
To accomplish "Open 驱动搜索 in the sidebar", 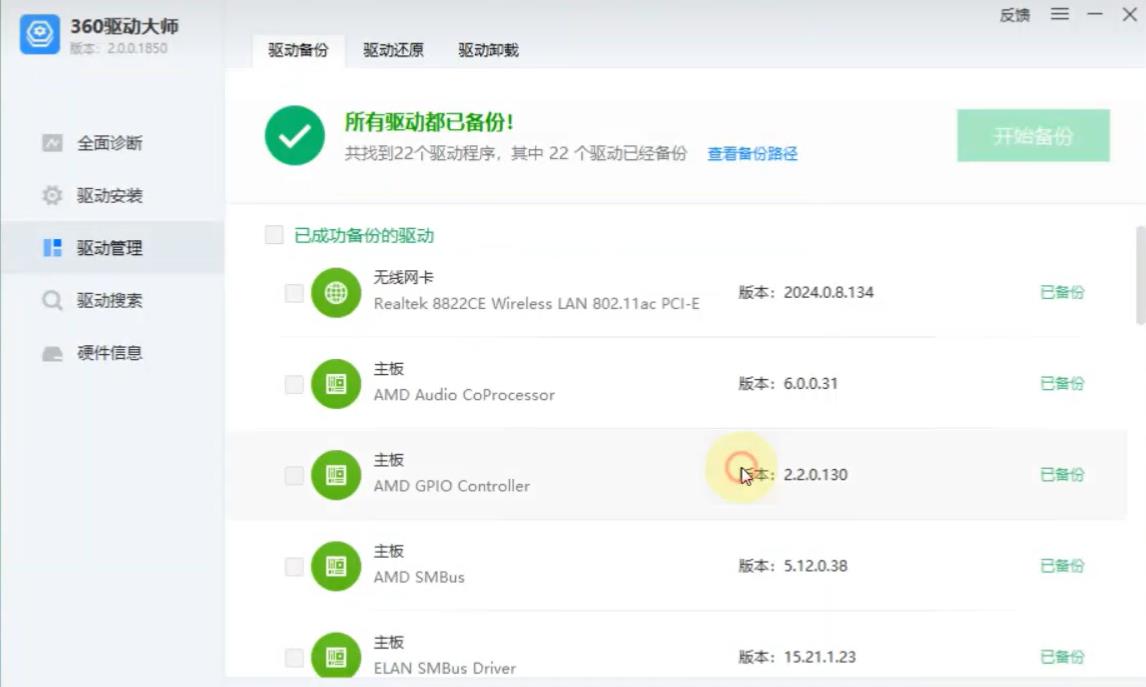I will 109,300.
